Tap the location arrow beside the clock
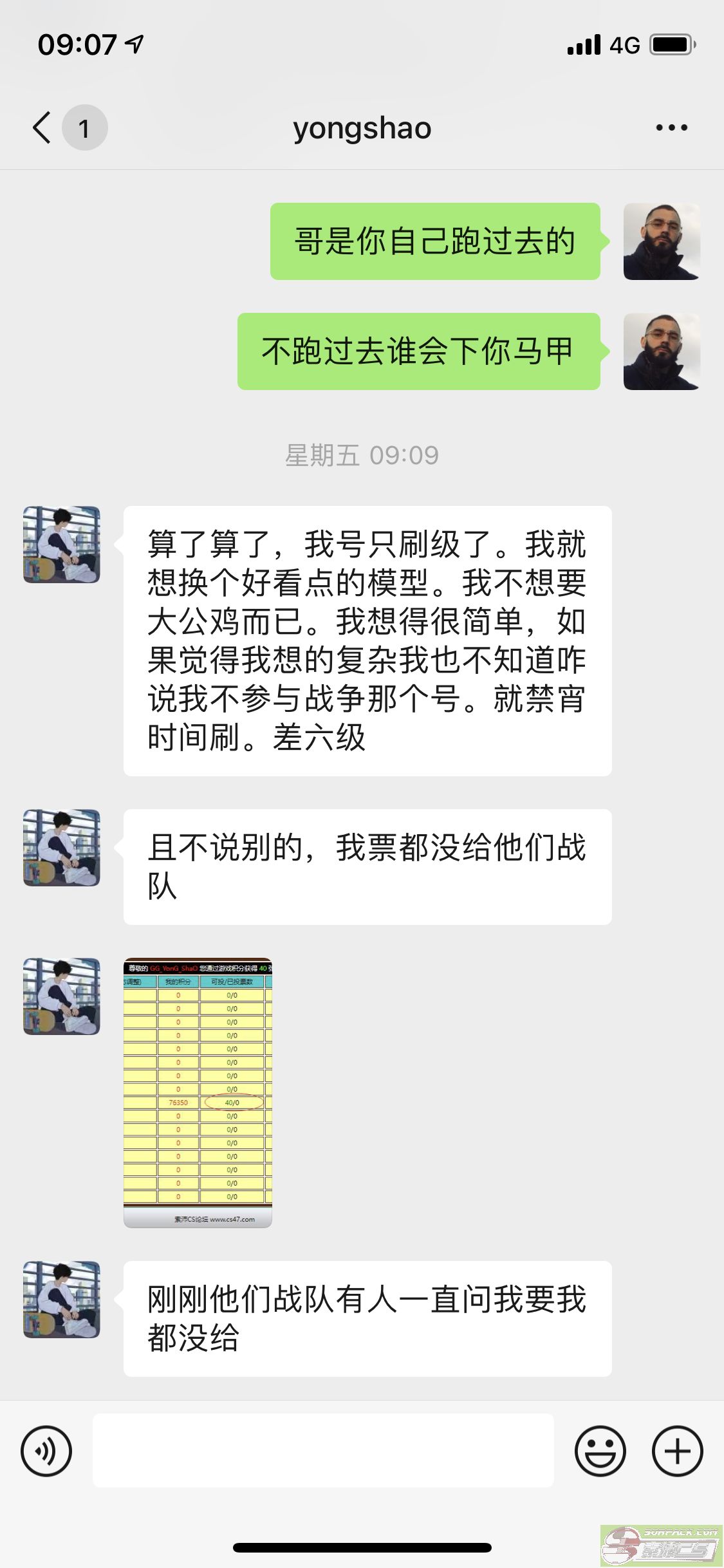The image size is (724, 1568). tap(132, 44)
